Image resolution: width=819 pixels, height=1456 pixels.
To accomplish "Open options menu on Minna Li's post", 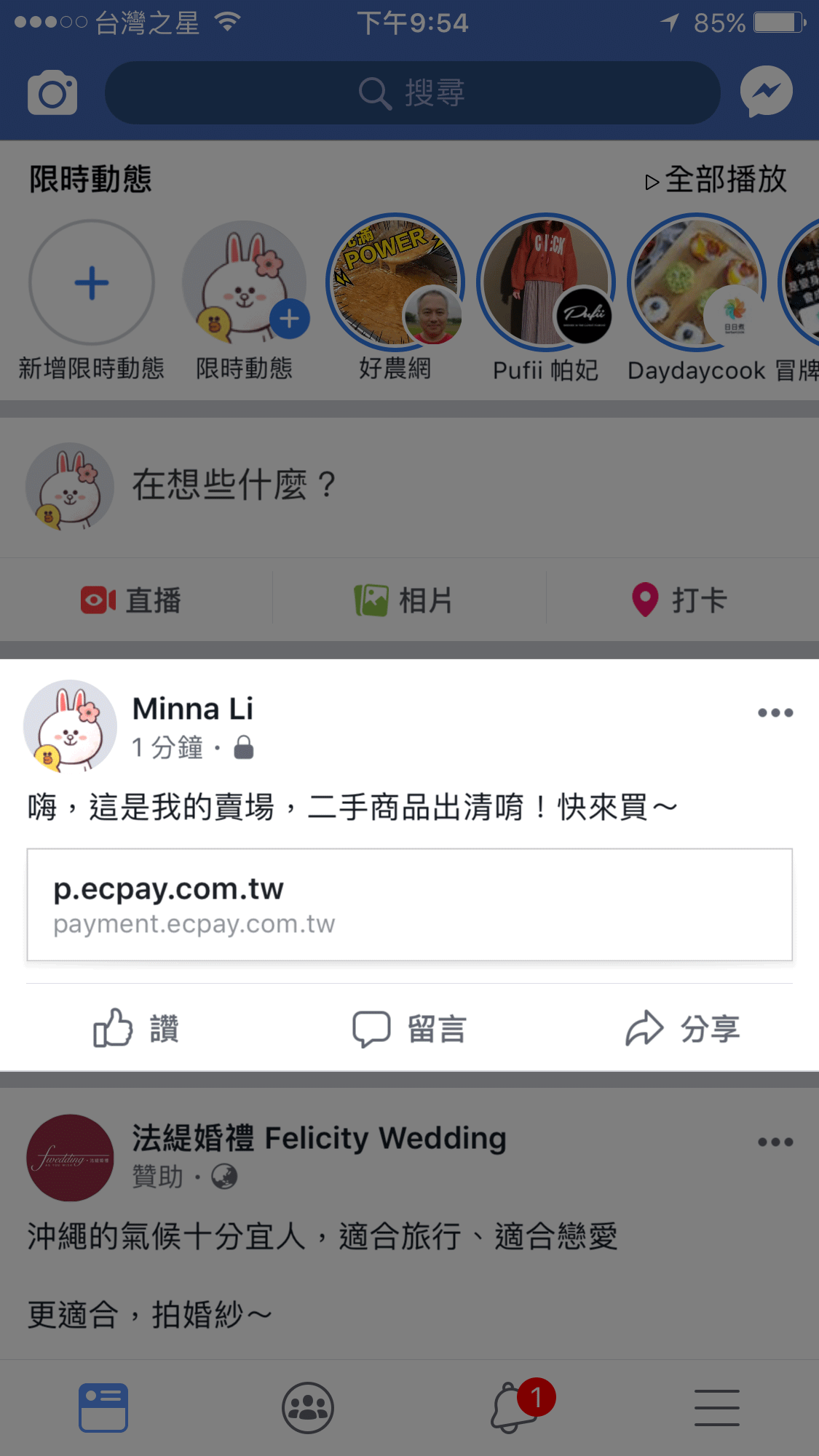I will [775, 713].
